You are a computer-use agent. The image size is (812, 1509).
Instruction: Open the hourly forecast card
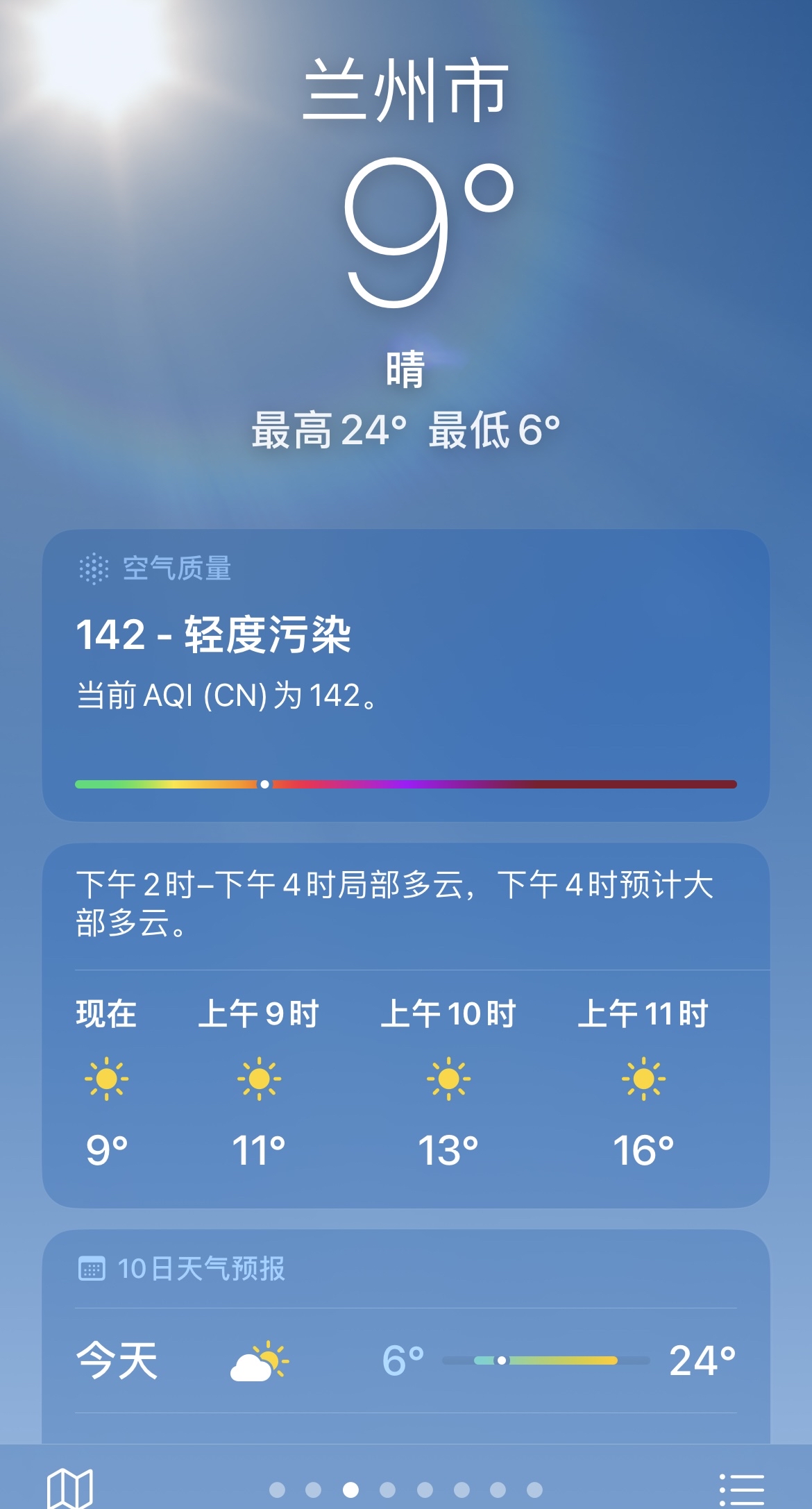(406, 1027)
